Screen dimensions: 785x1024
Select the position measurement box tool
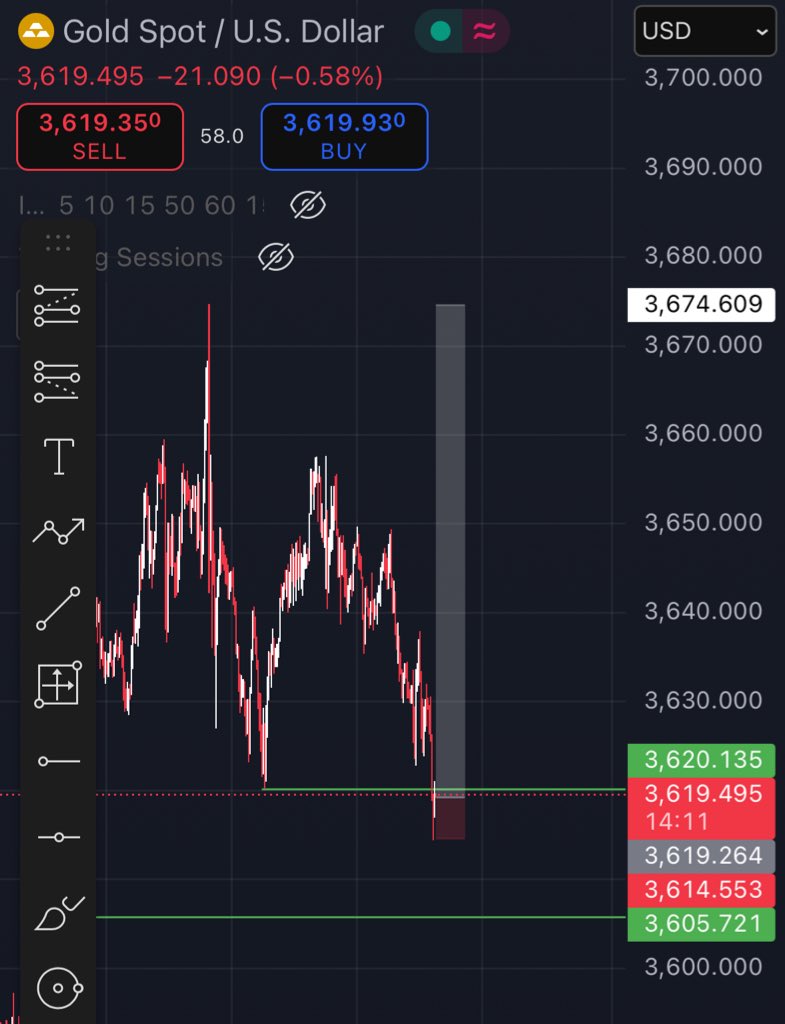[x=58, y=685]
